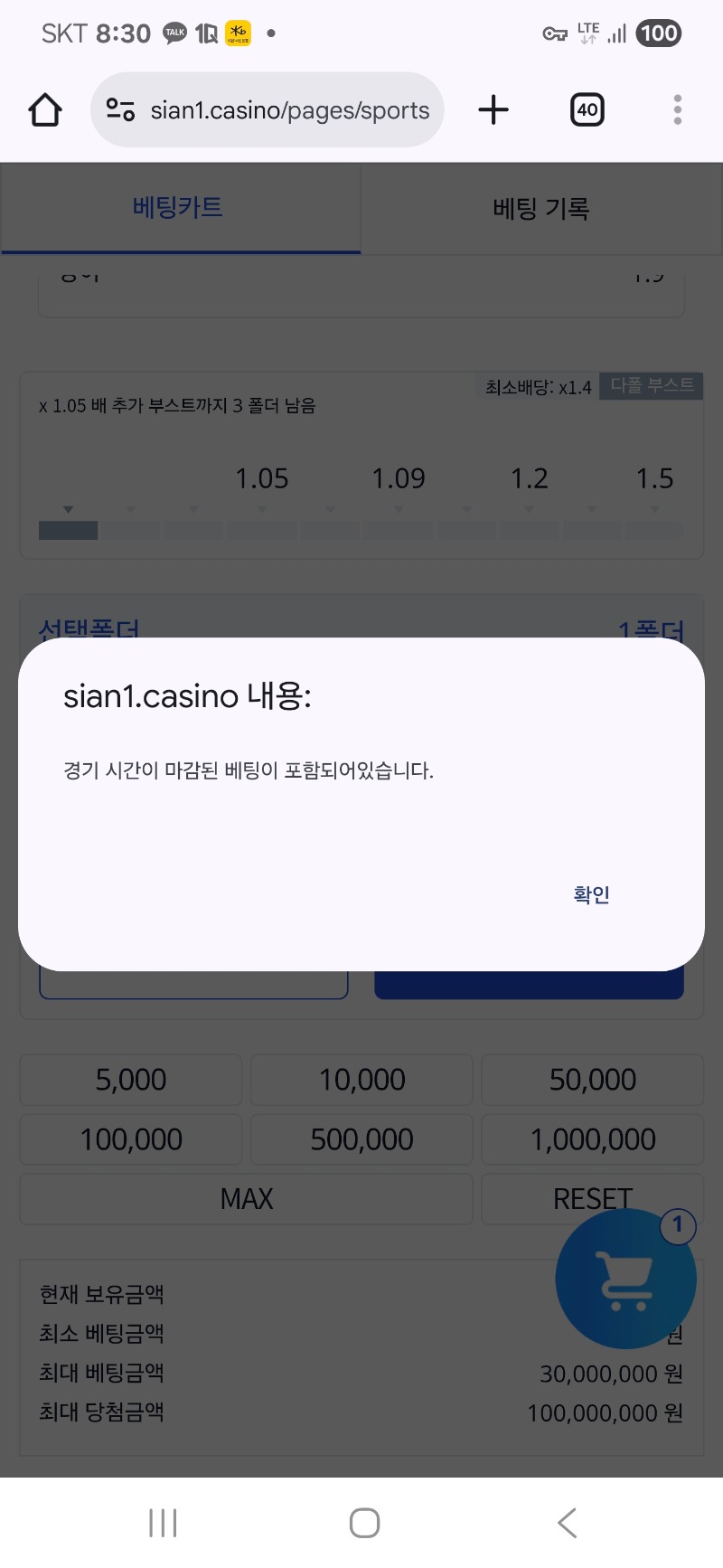Select the 500,000 amount button
Viewport: 723px width, 1568px height.
click(x=361, y=1139)
